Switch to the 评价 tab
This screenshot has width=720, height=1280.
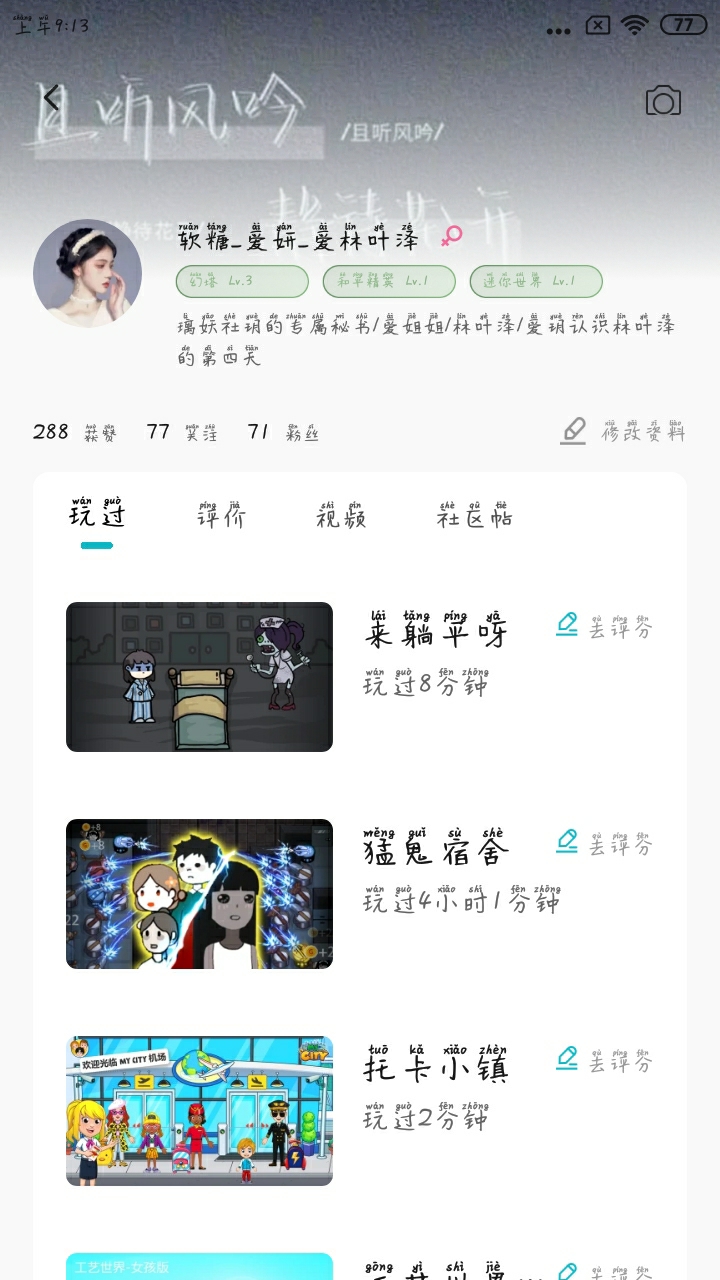tap(221, 512)
